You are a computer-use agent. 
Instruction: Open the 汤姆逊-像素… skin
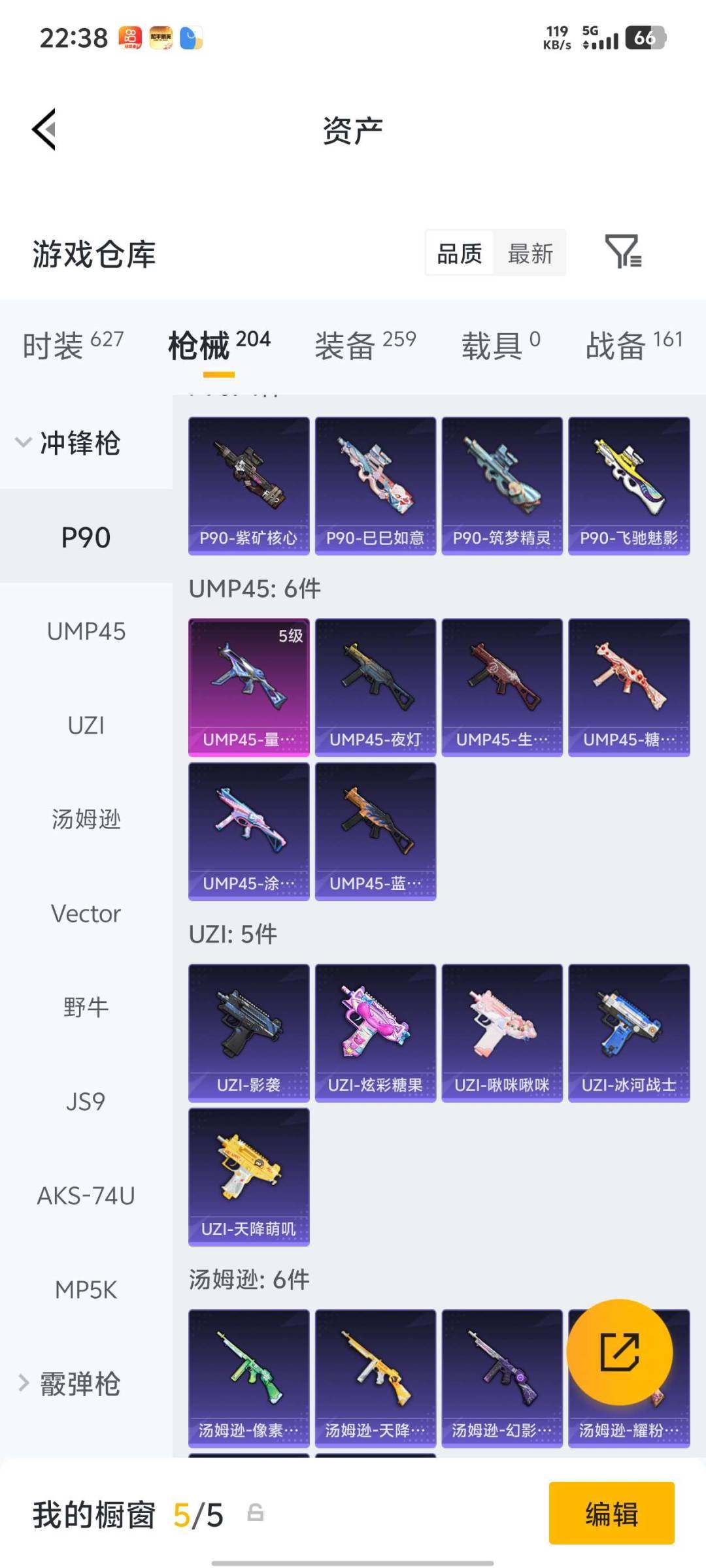click(x=248, y=1378)
